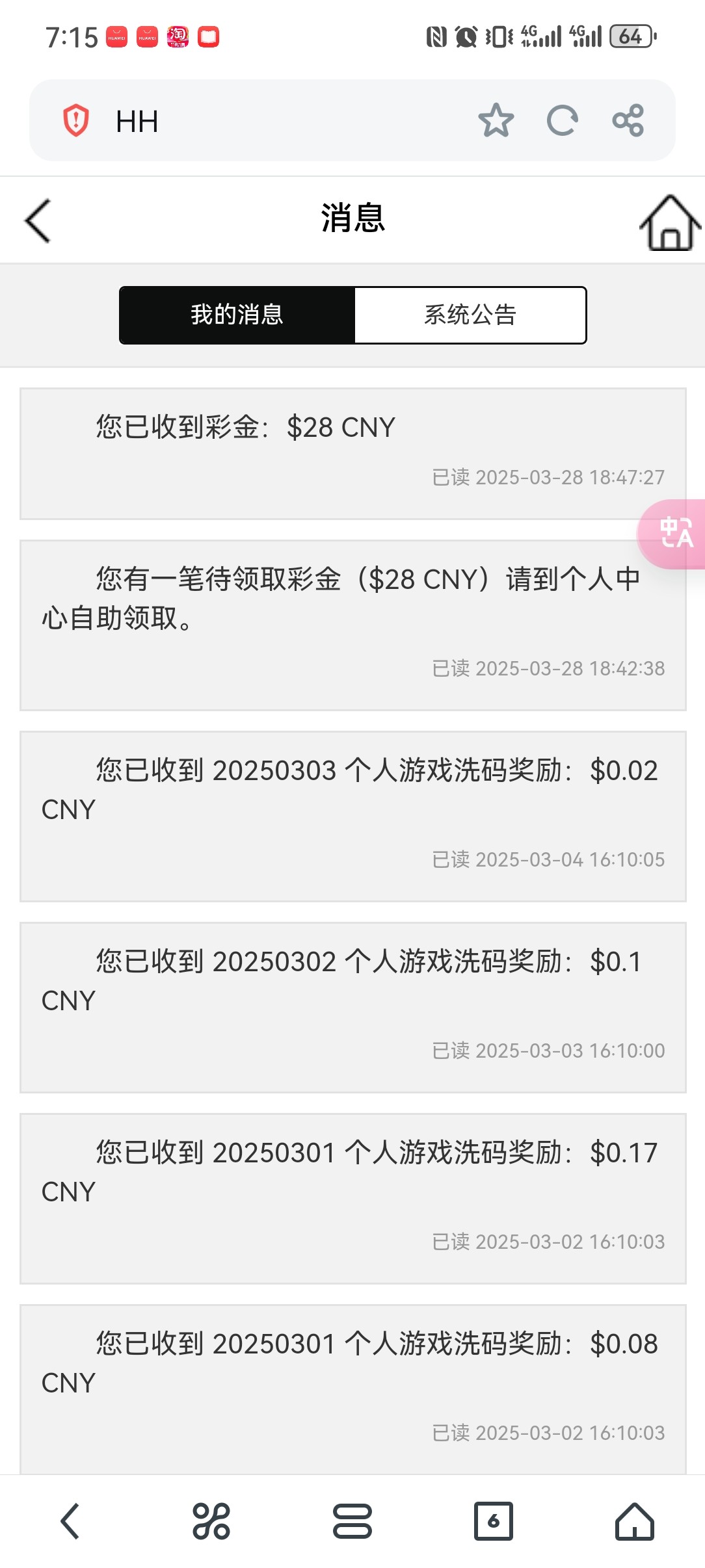705x1568 pixels.
Task: Open message 您已收到彩金 $28 CNY
Action: (352, 453)
